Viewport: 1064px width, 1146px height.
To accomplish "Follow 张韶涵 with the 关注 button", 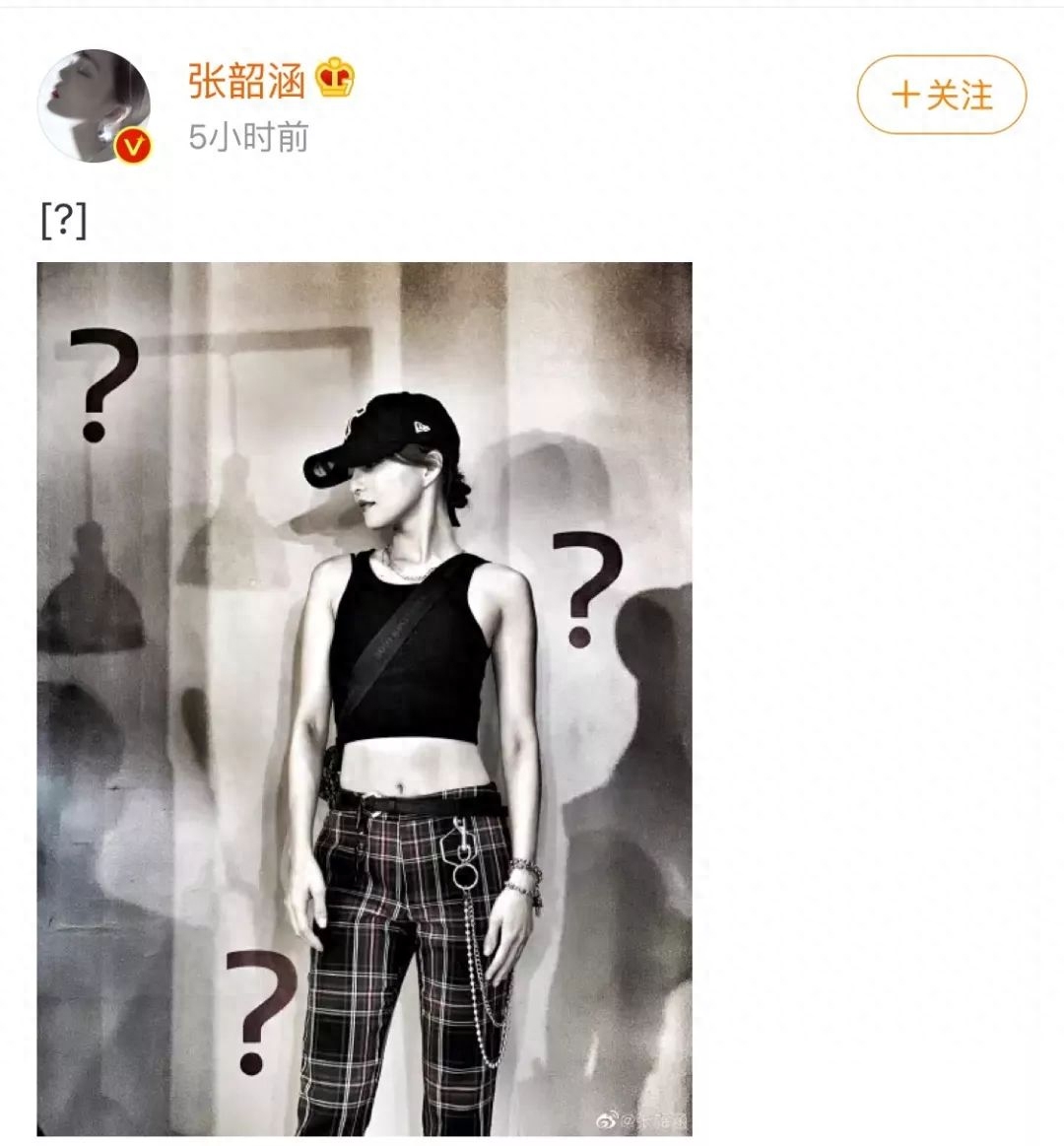I will click(941, 96).
